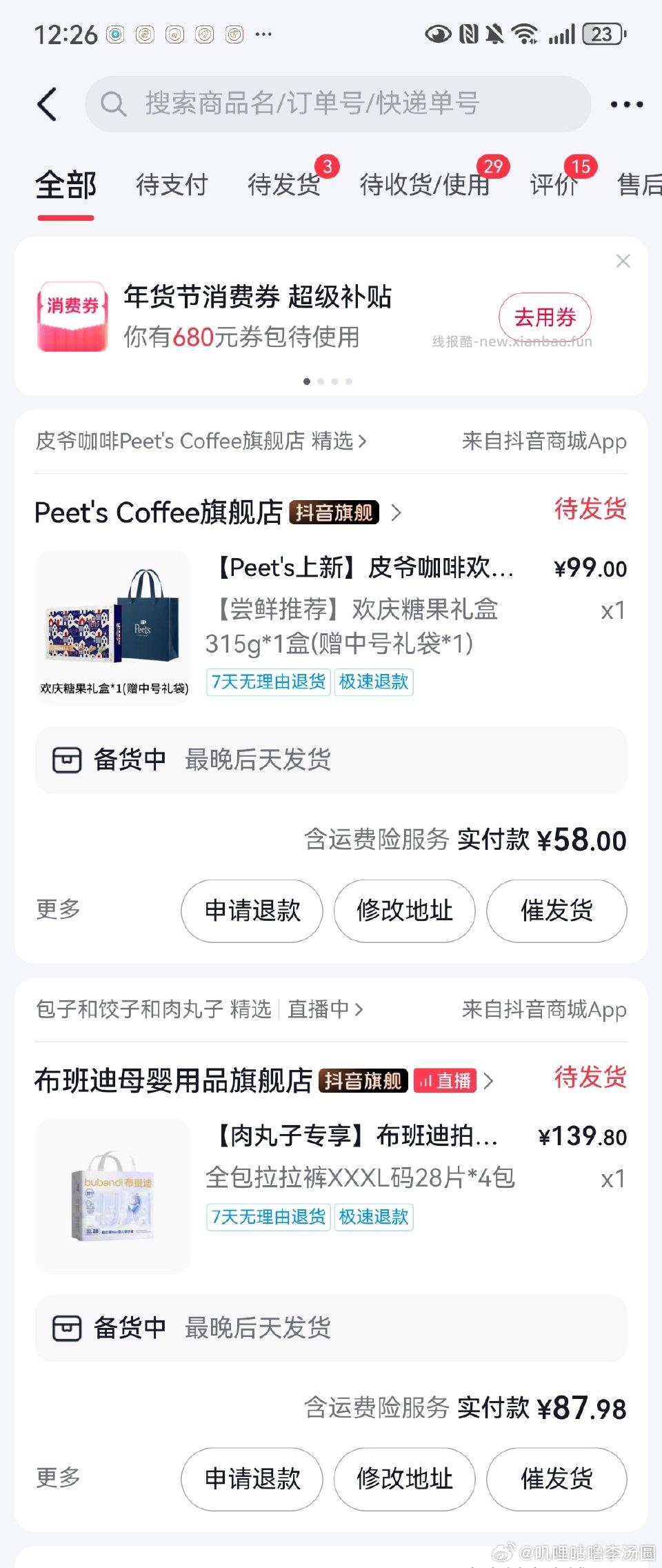
Task: Click the 直播 live badge on 布班迪 store
Action: [x=445, y=1080]
